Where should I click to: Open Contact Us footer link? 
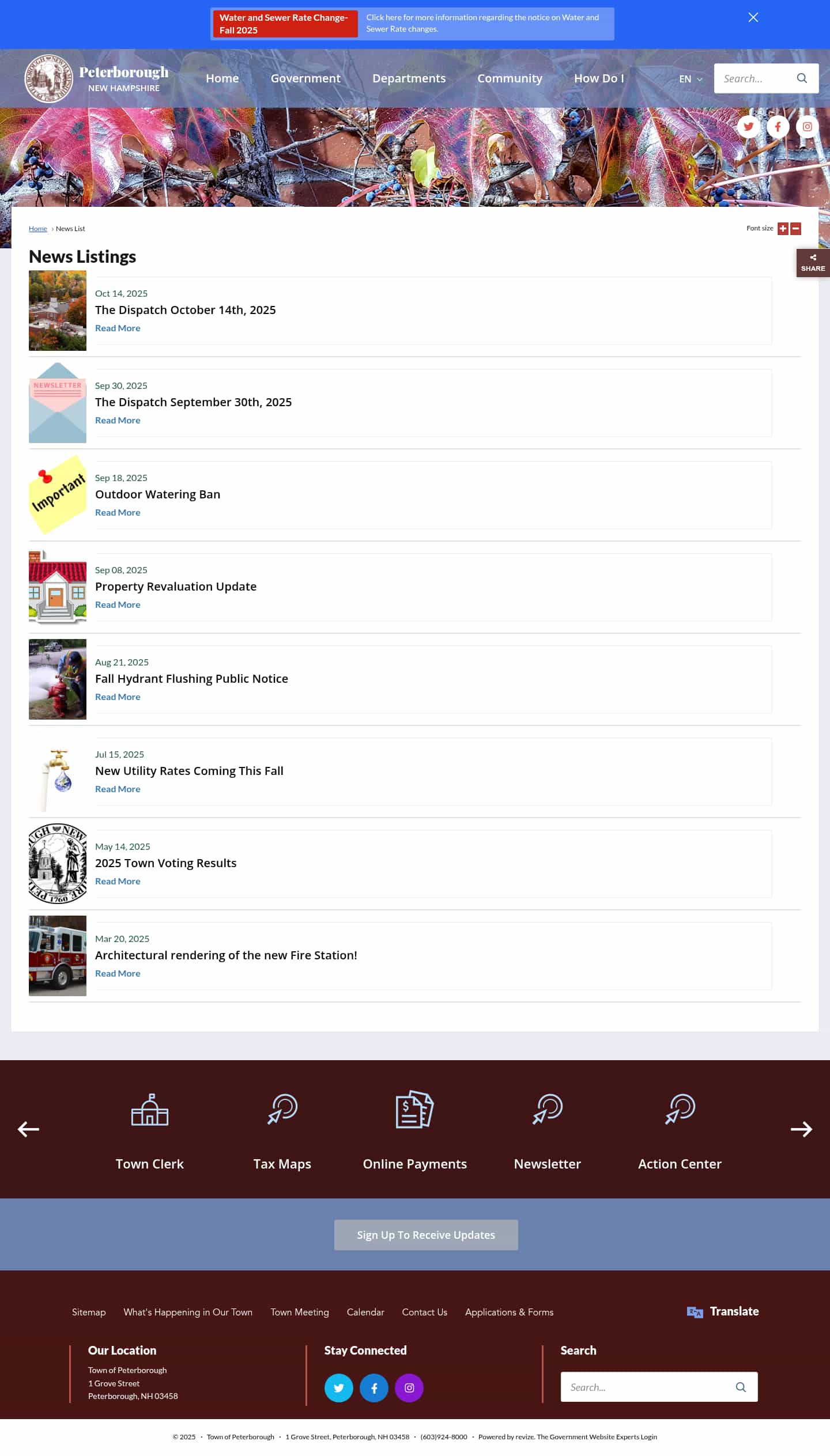(424, 1312)
